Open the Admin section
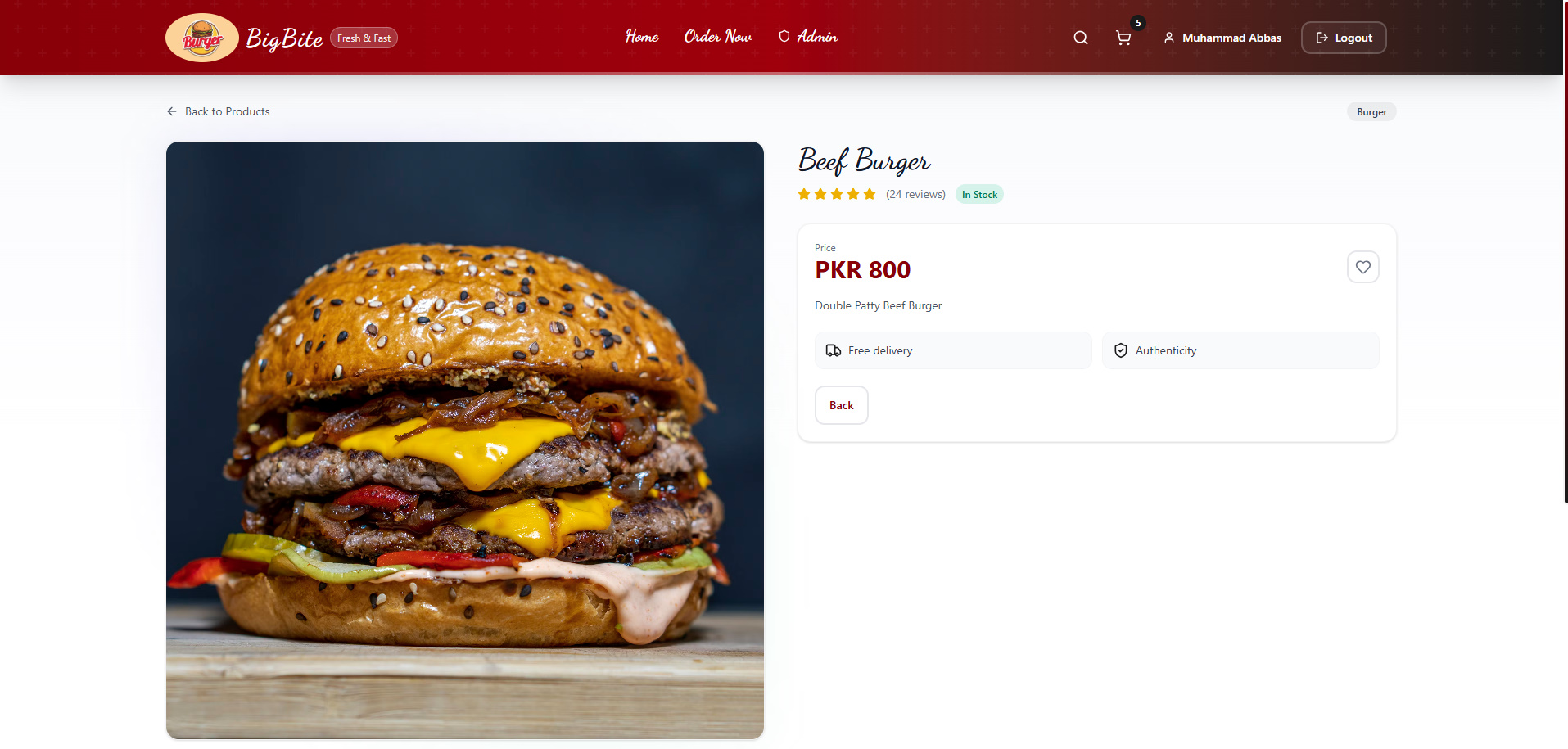 point(808,37)
